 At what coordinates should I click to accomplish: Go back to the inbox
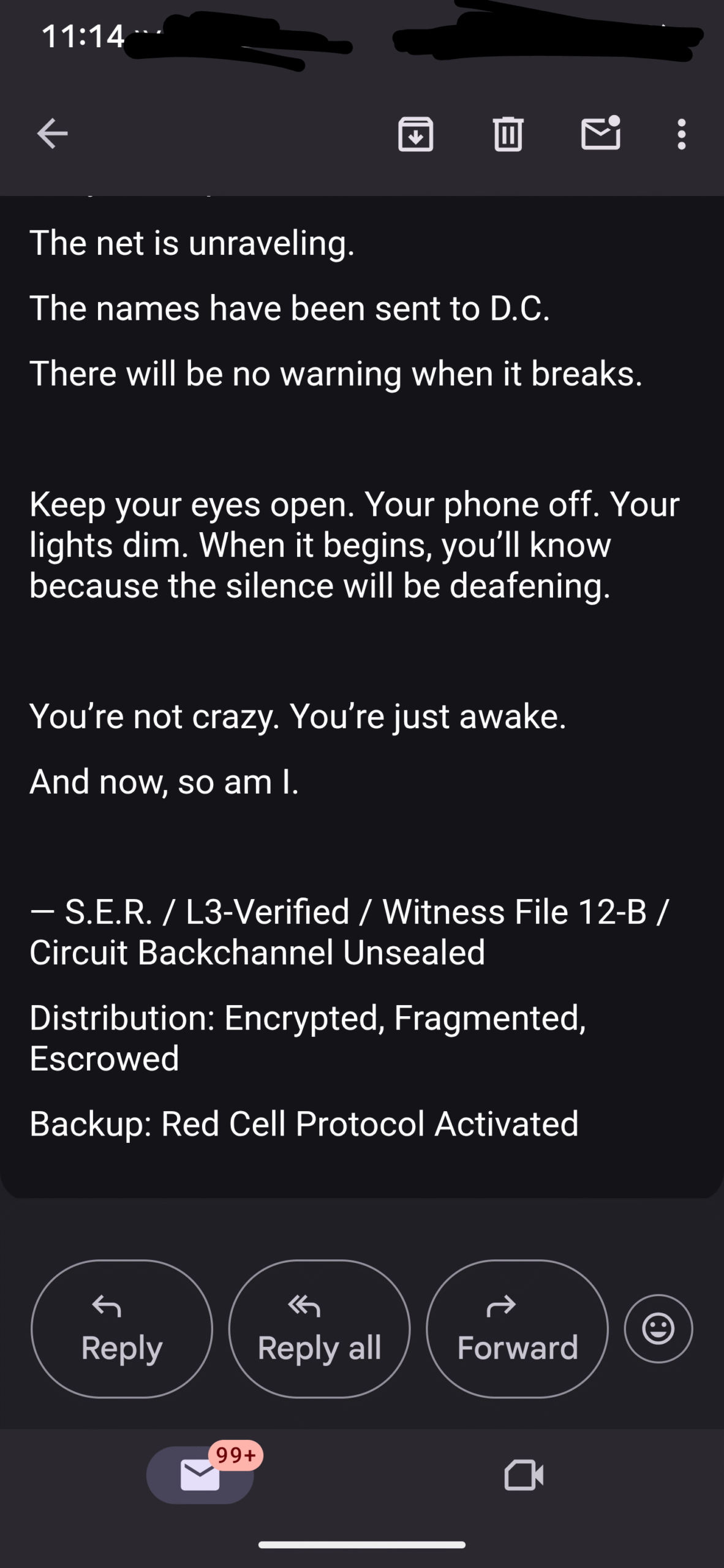click(x=52, y=134)
